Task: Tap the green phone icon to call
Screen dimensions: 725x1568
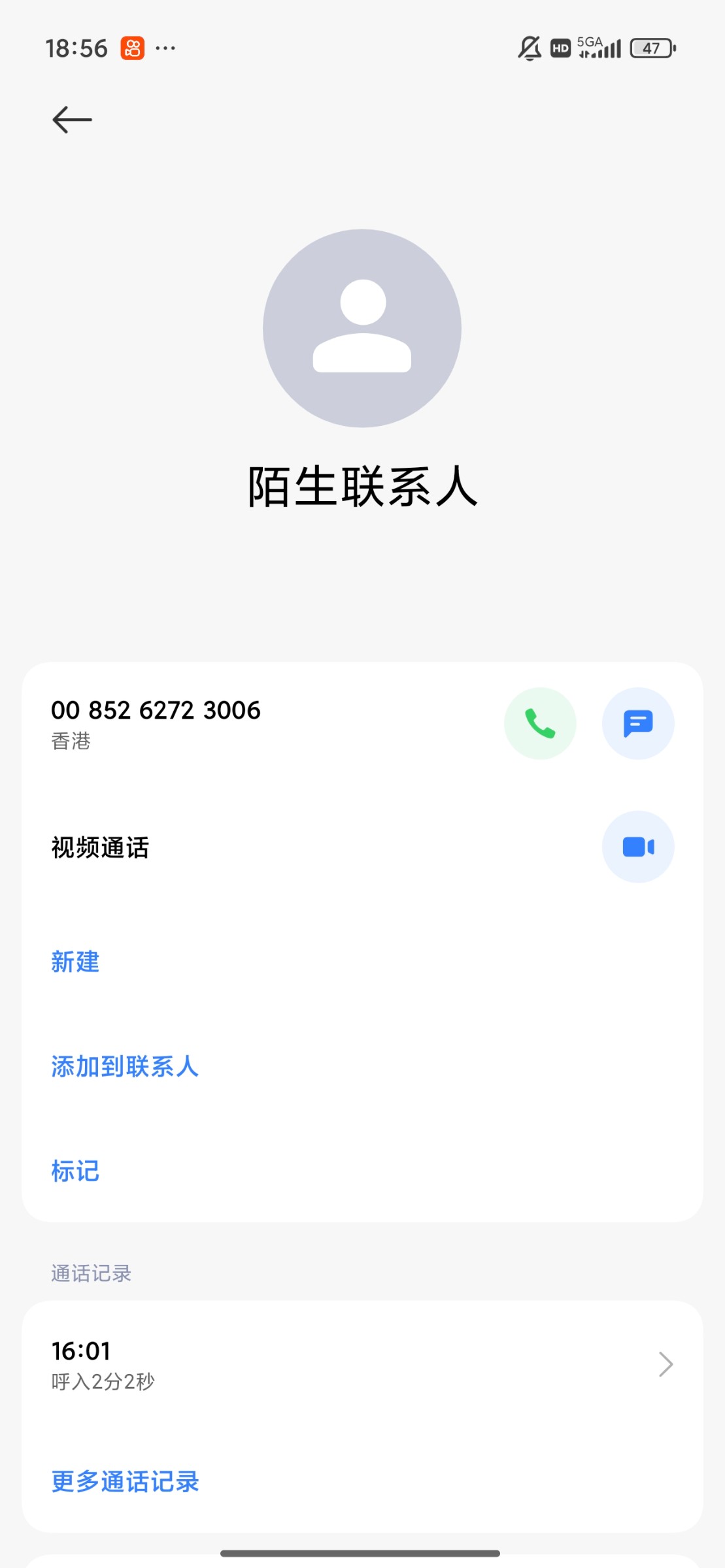Action: (540, 723)
